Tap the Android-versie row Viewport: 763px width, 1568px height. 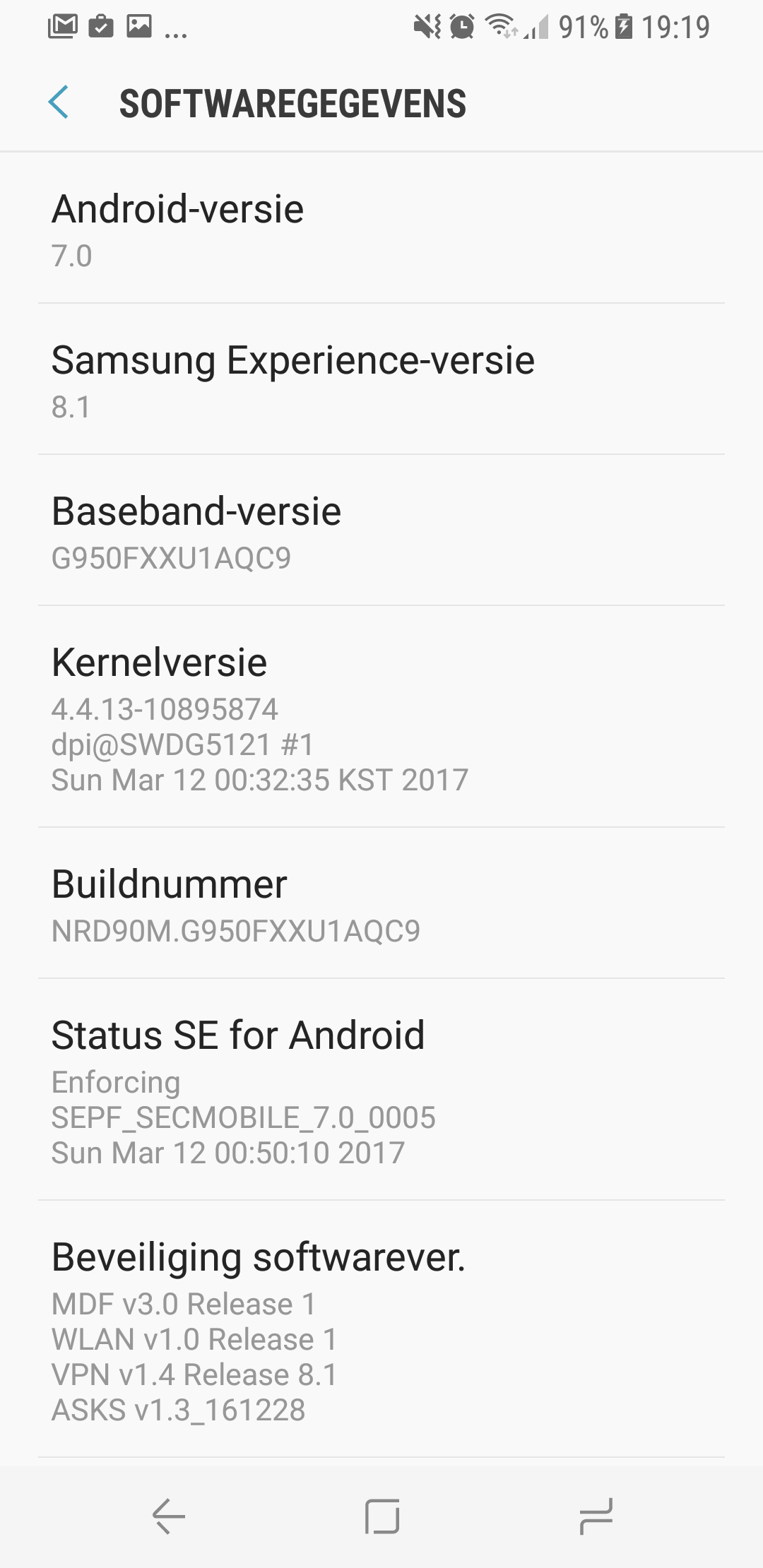click(381, 229)
